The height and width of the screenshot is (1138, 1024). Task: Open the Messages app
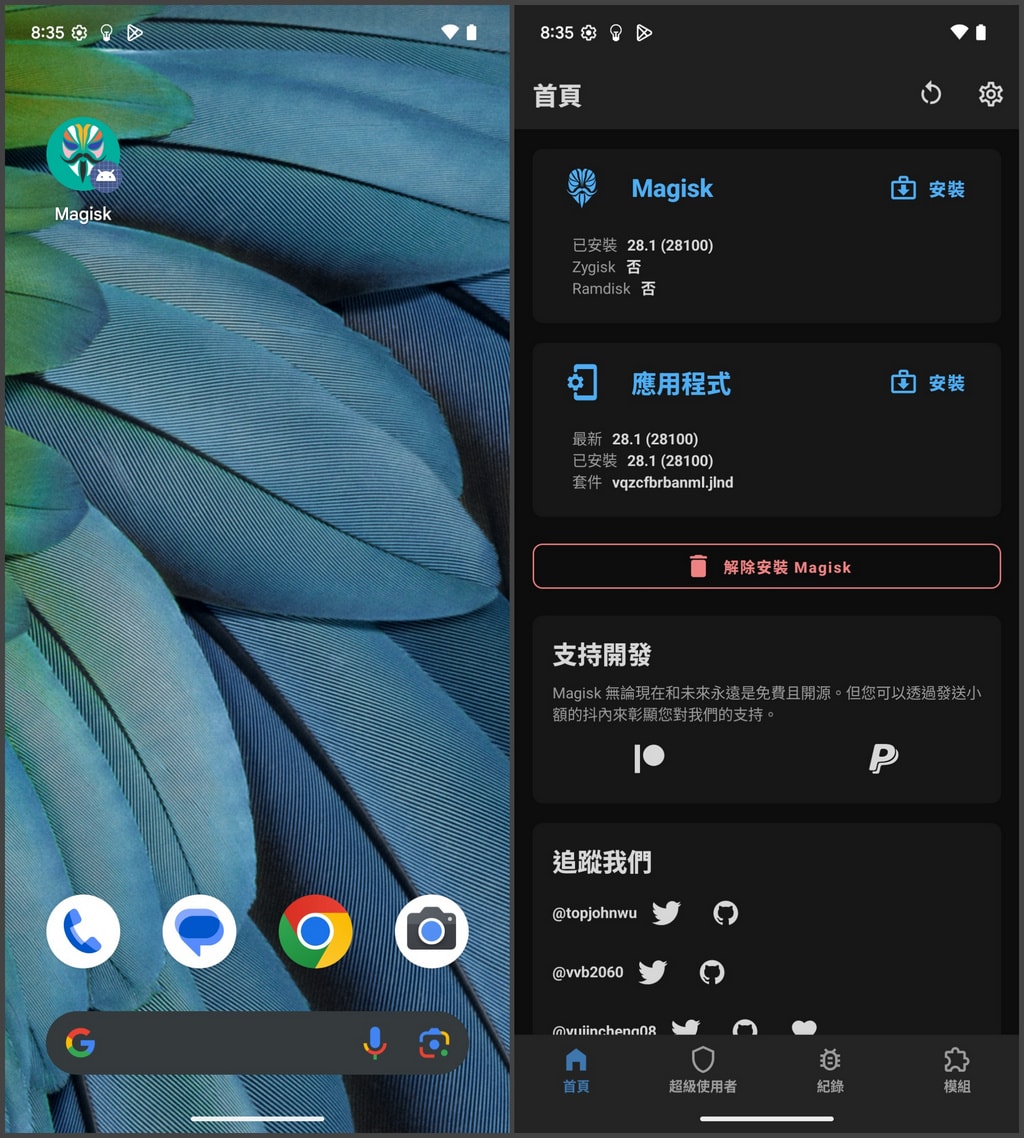pos(199,931)
